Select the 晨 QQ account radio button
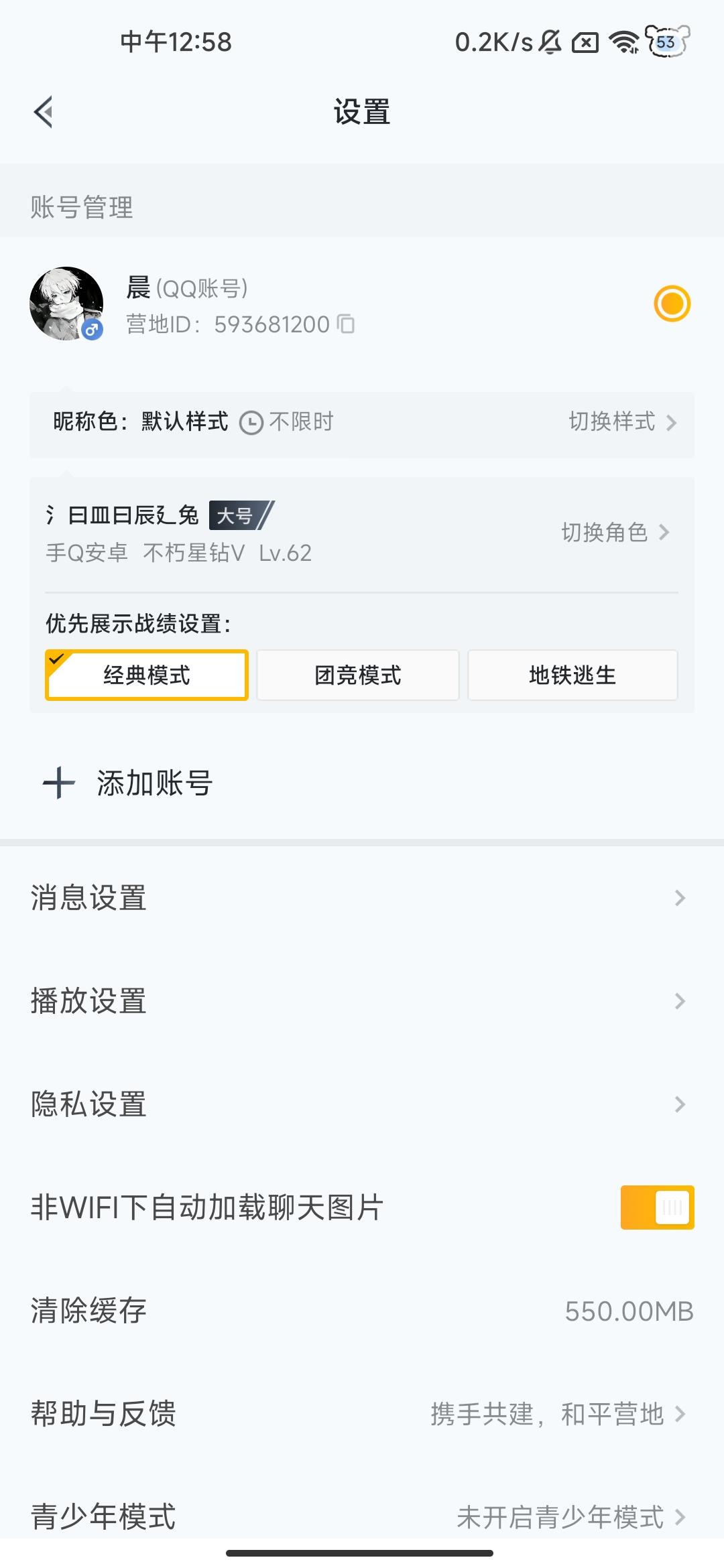 (x=672, y=303)
